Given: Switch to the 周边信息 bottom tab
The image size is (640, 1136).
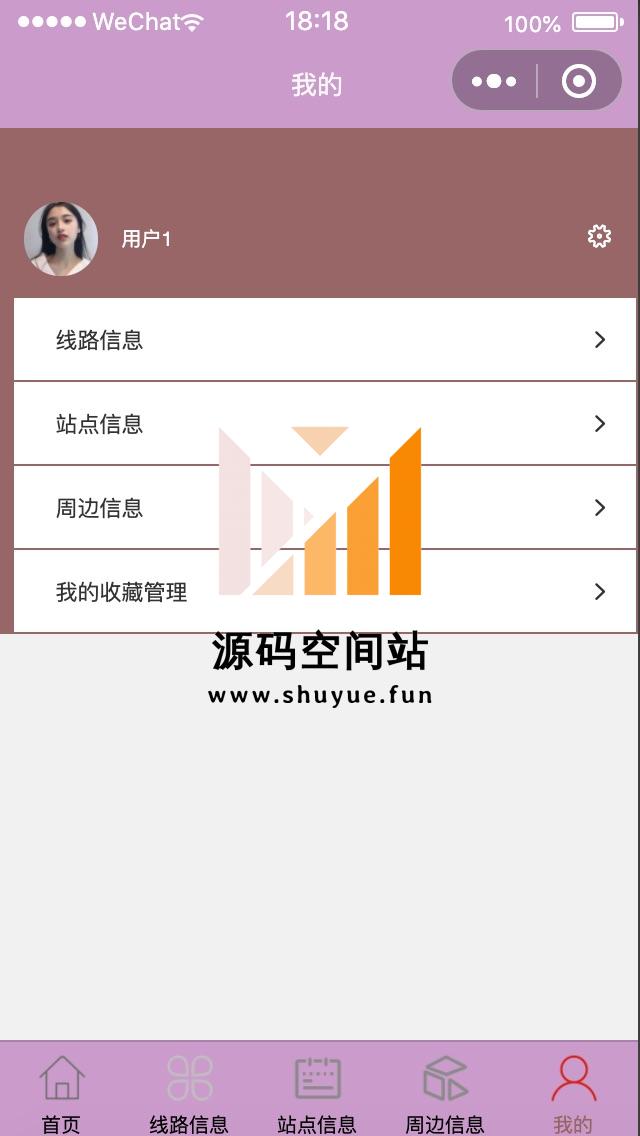Looking at the screenshot, I should [445, 1093].
